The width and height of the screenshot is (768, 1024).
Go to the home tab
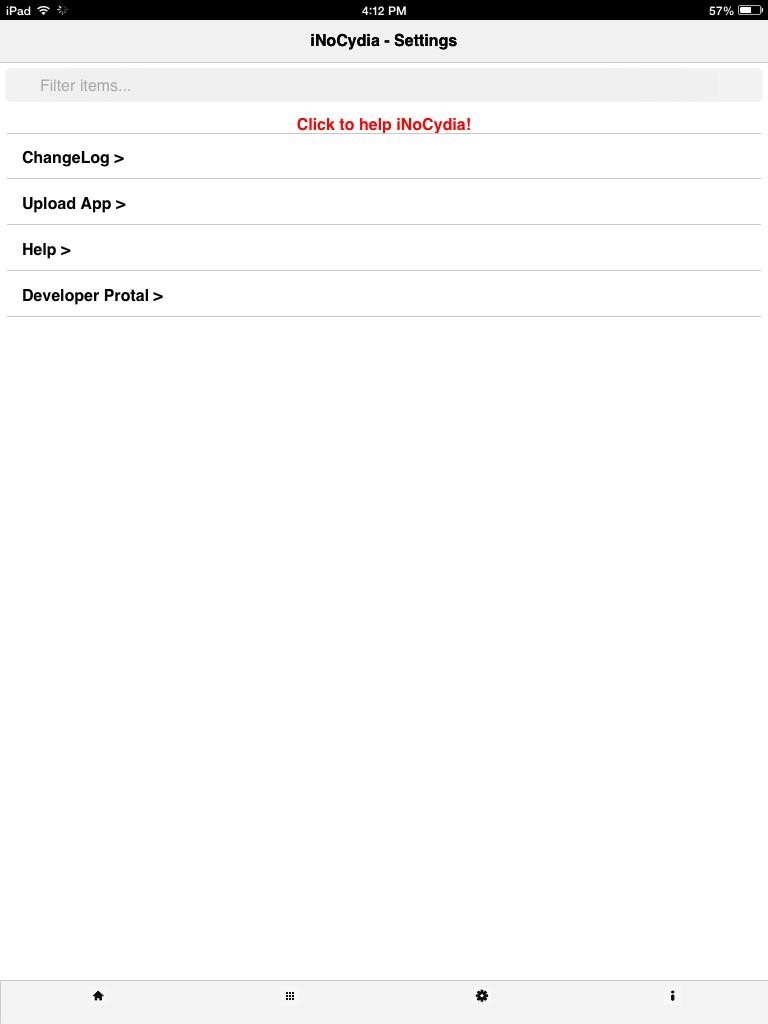coord(98,996)
